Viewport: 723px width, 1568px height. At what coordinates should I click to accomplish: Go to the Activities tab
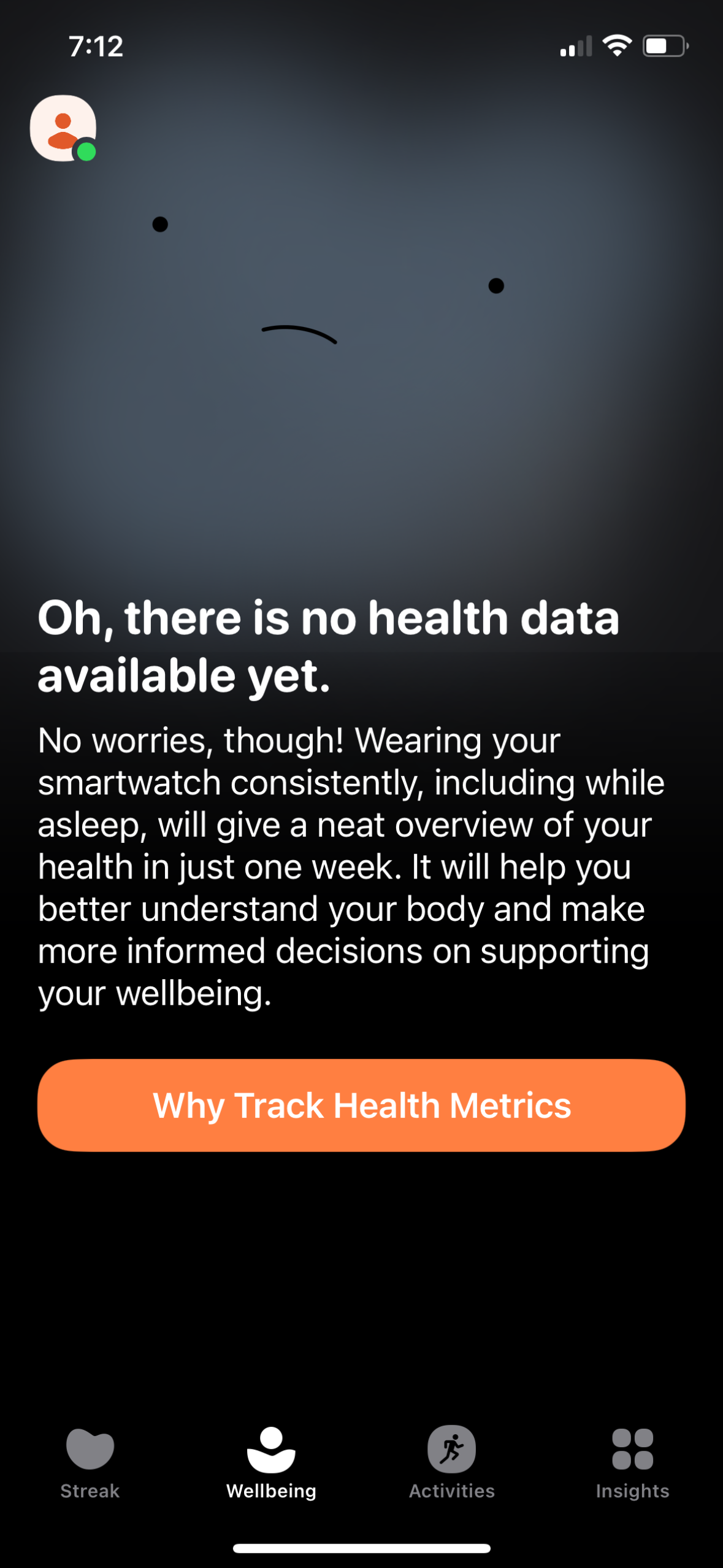coord(452,1462)
